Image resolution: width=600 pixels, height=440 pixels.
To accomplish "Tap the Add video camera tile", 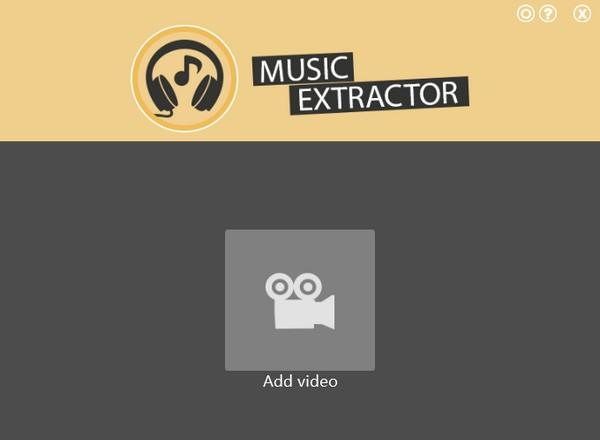I will (x=300, y=300).
